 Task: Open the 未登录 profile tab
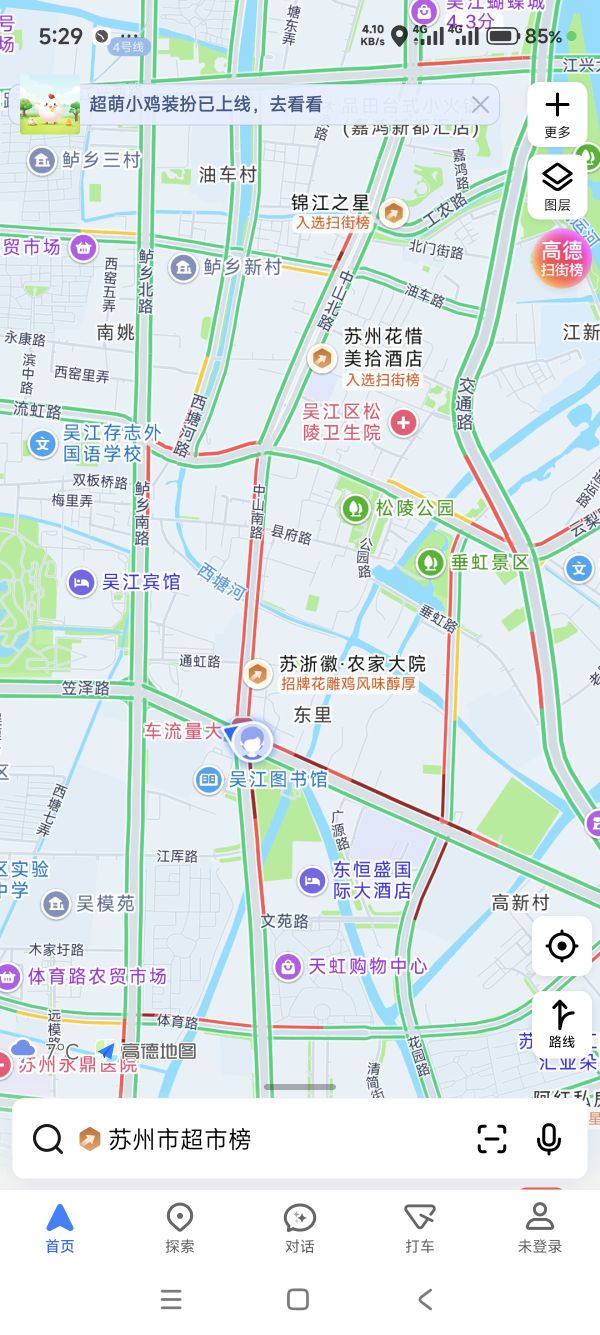point(540,1228)
